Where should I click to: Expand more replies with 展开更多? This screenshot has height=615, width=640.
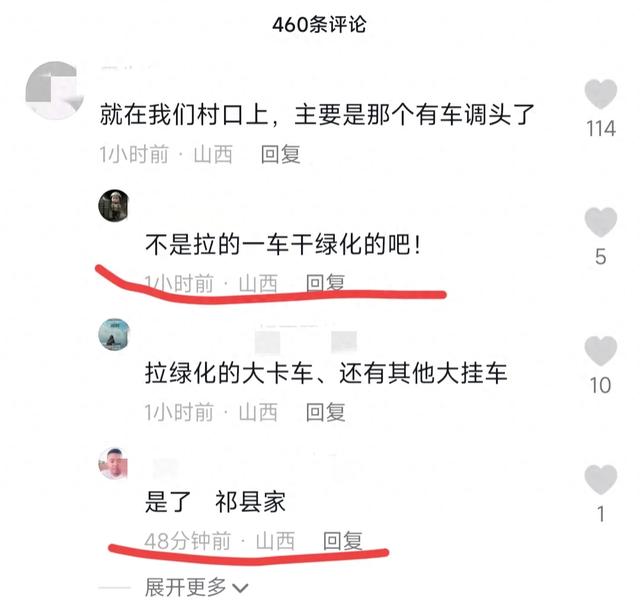pyautogui.click(x=196, y=587)
